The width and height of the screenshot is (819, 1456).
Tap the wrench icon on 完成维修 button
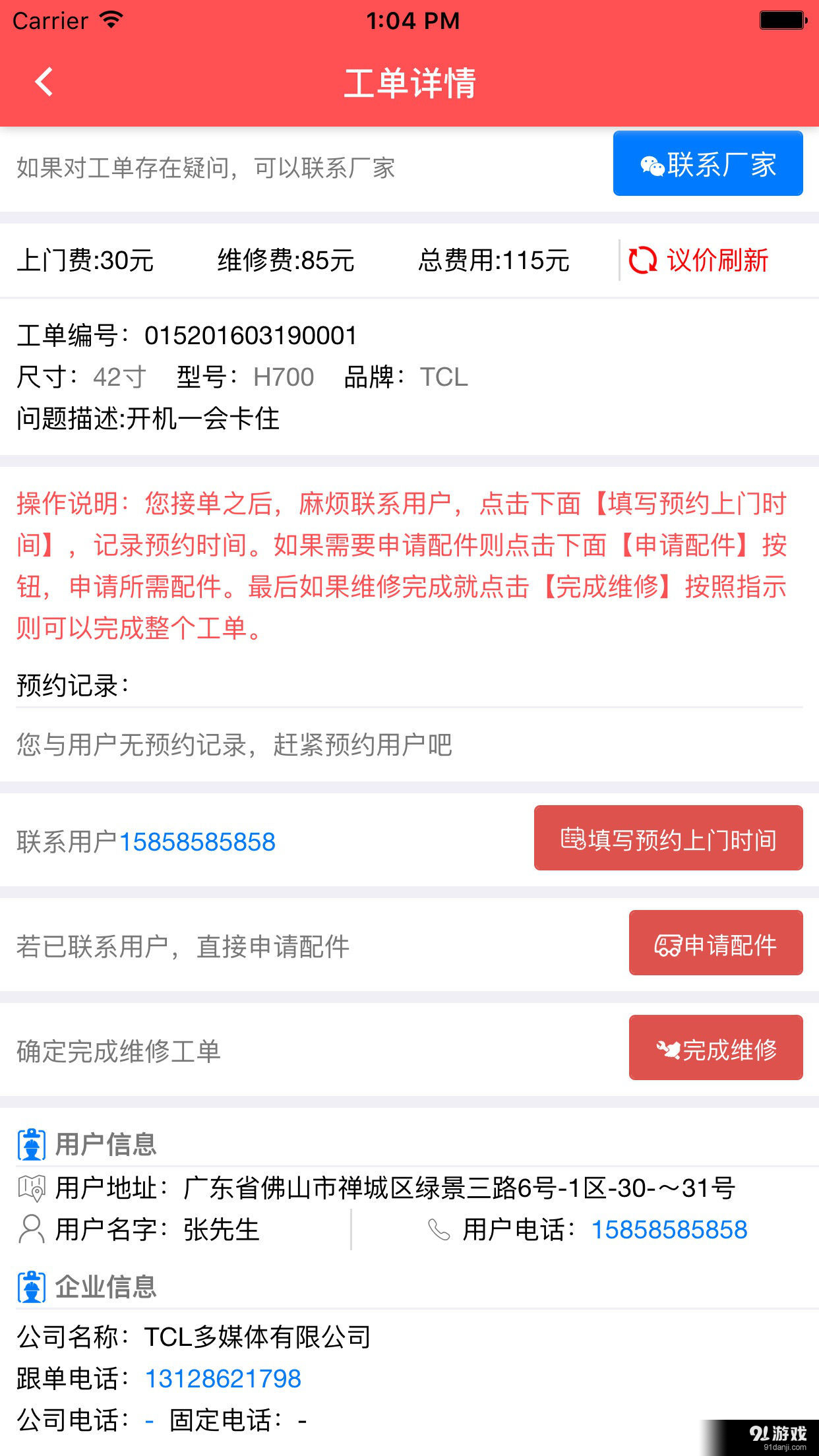669,1048
